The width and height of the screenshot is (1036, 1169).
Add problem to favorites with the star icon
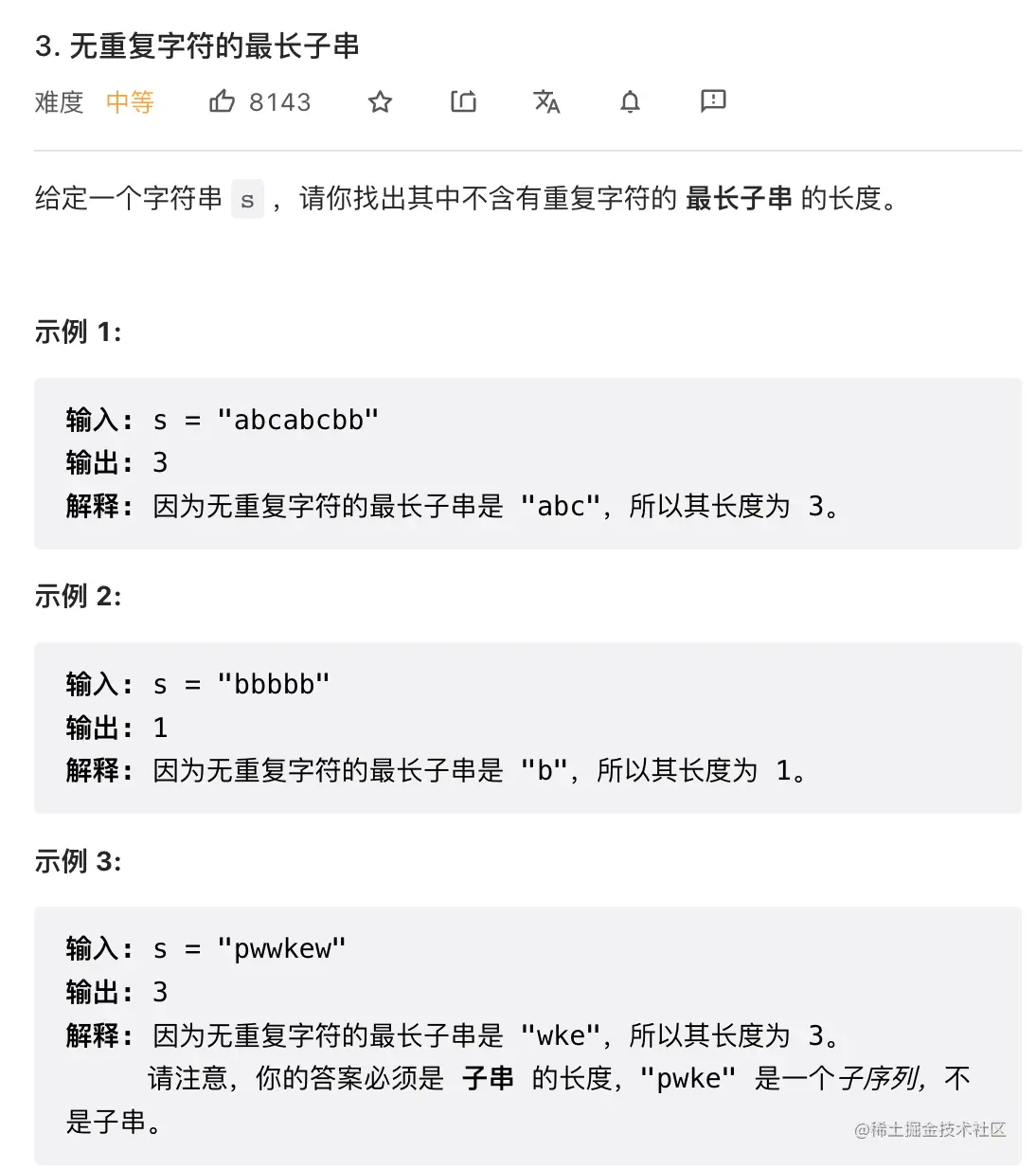380,101
